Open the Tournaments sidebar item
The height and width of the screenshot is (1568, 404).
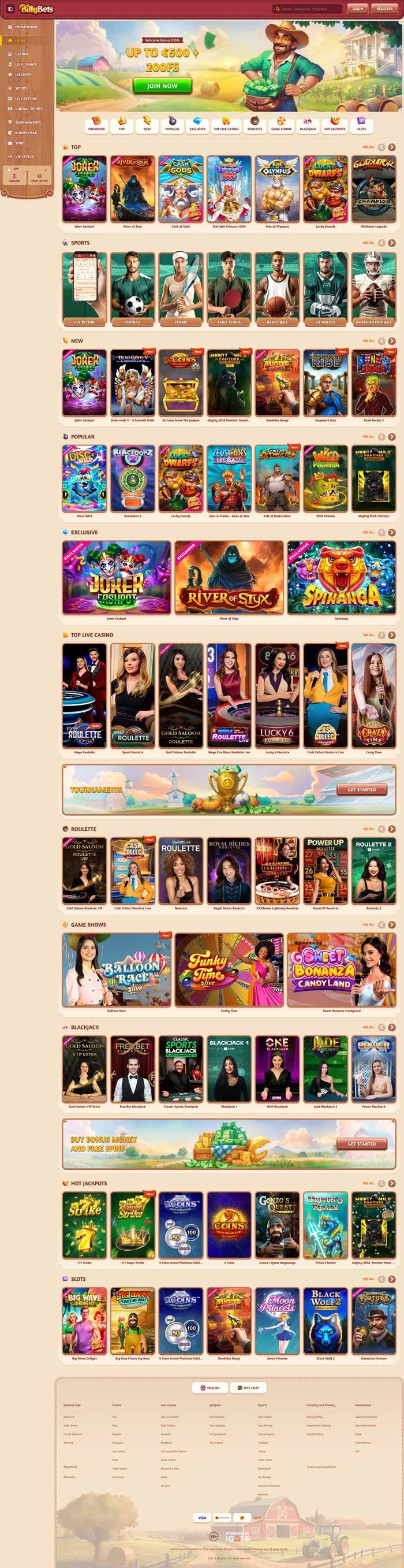(27, 122)
